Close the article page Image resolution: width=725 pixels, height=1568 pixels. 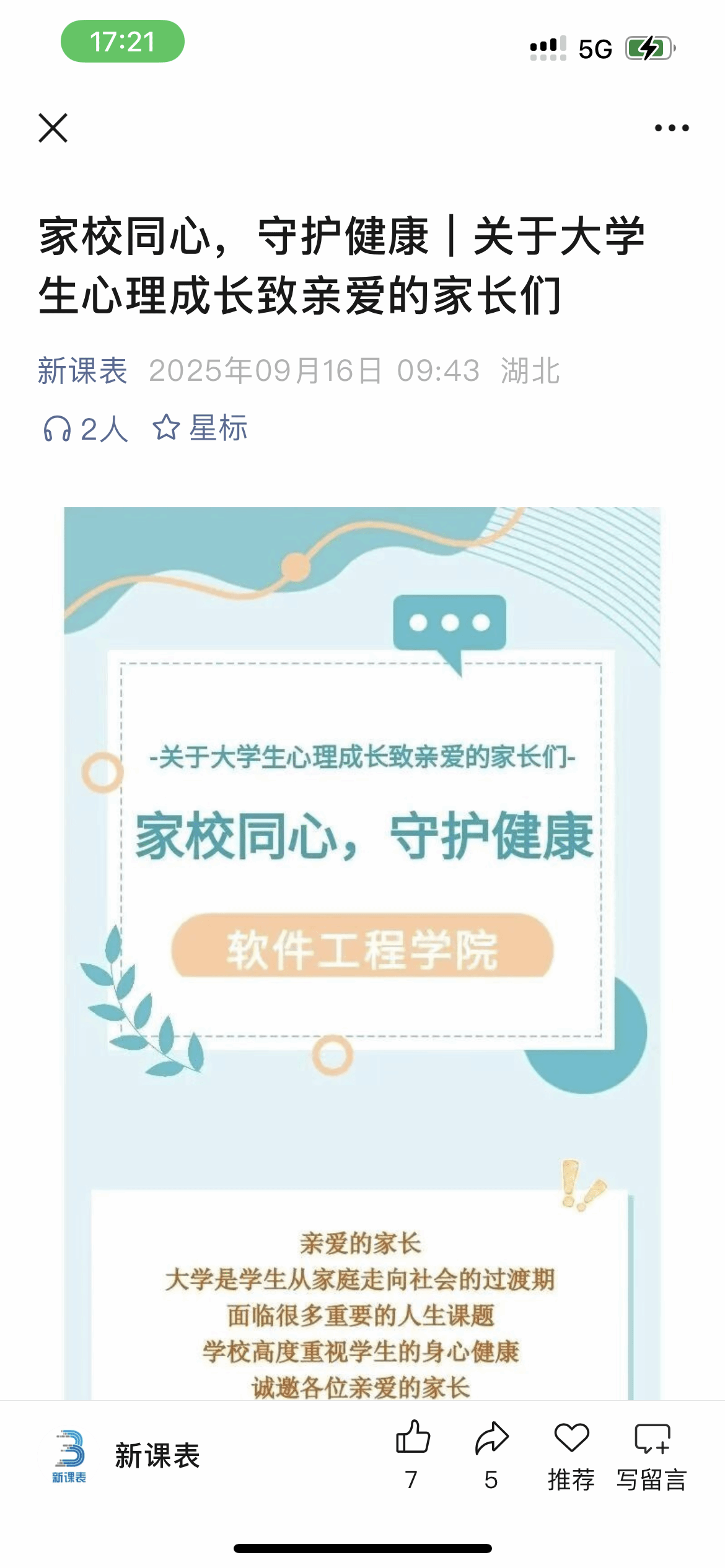(53, 128)
